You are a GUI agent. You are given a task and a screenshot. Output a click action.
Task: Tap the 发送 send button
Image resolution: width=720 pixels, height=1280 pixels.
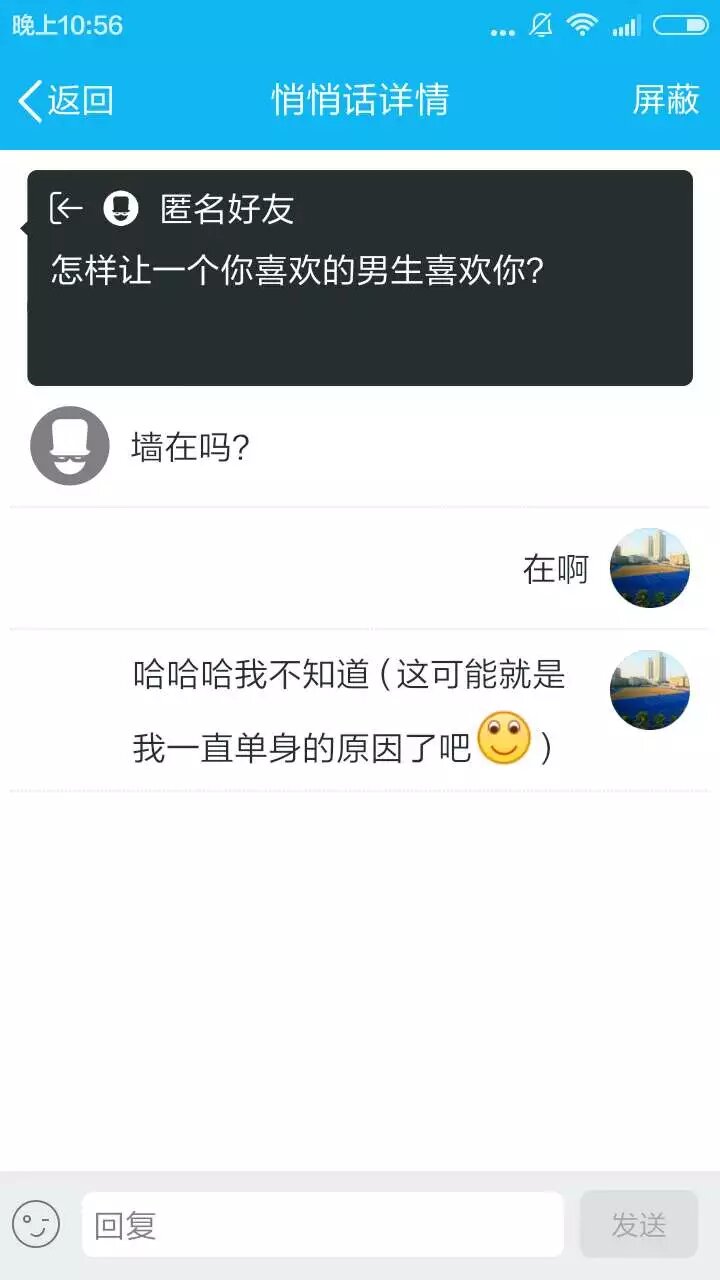638,1224
